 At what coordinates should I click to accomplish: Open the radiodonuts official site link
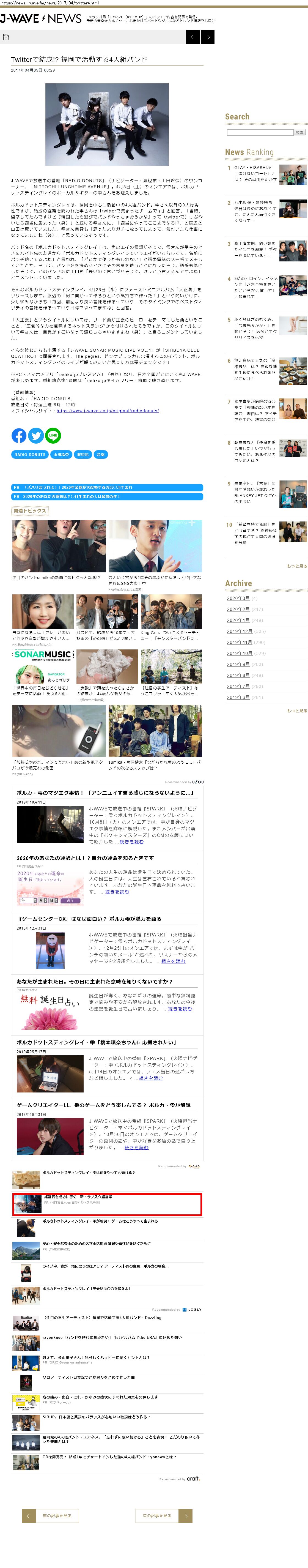[108, 411]
